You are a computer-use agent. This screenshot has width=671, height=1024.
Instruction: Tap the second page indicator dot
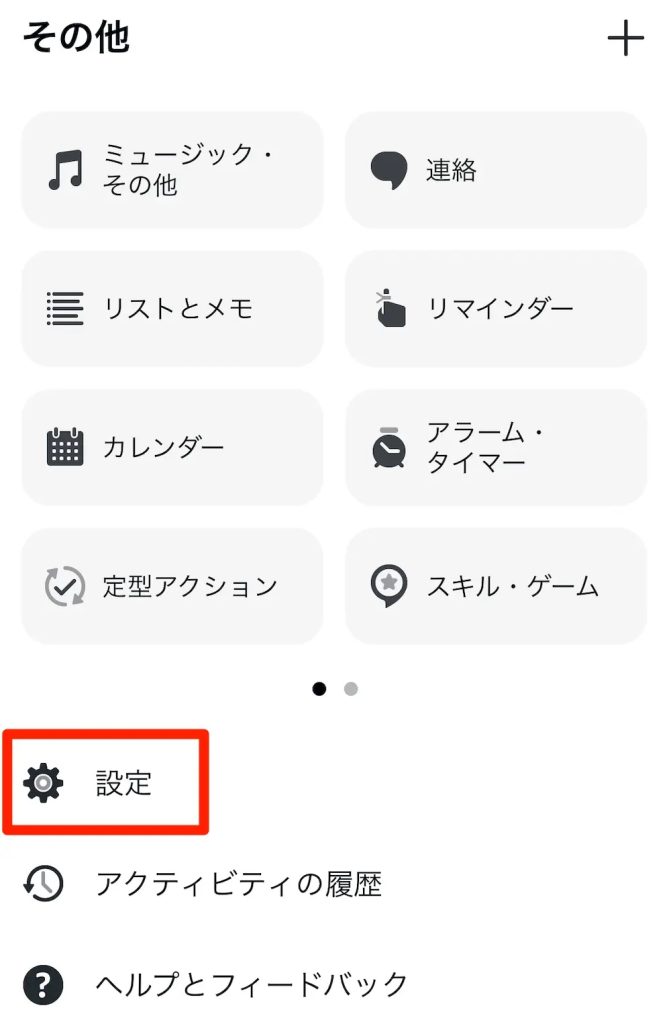[351, 689]
